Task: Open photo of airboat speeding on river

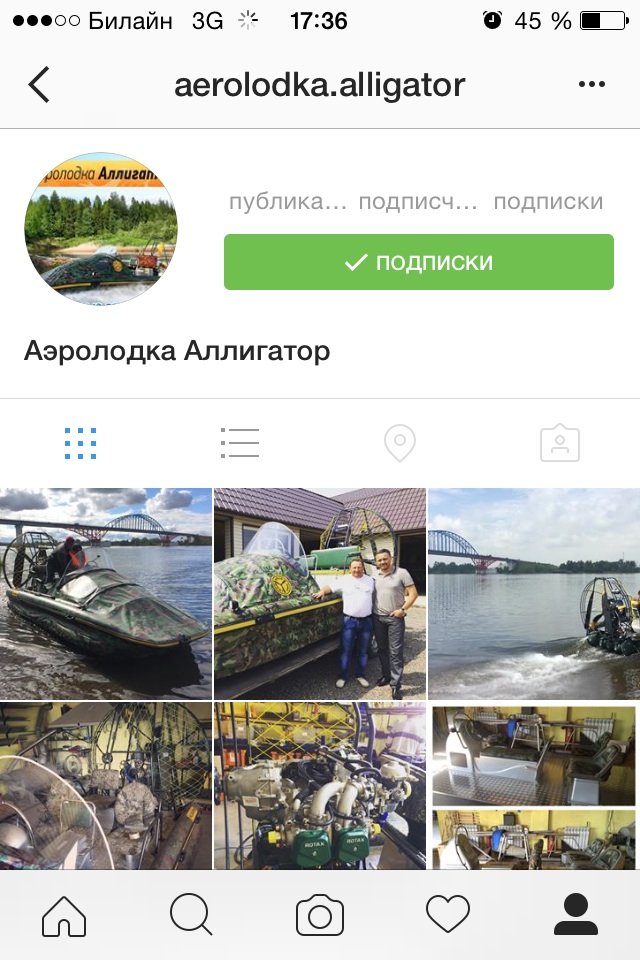Action: pyautogui.click(x=534, y=593)
